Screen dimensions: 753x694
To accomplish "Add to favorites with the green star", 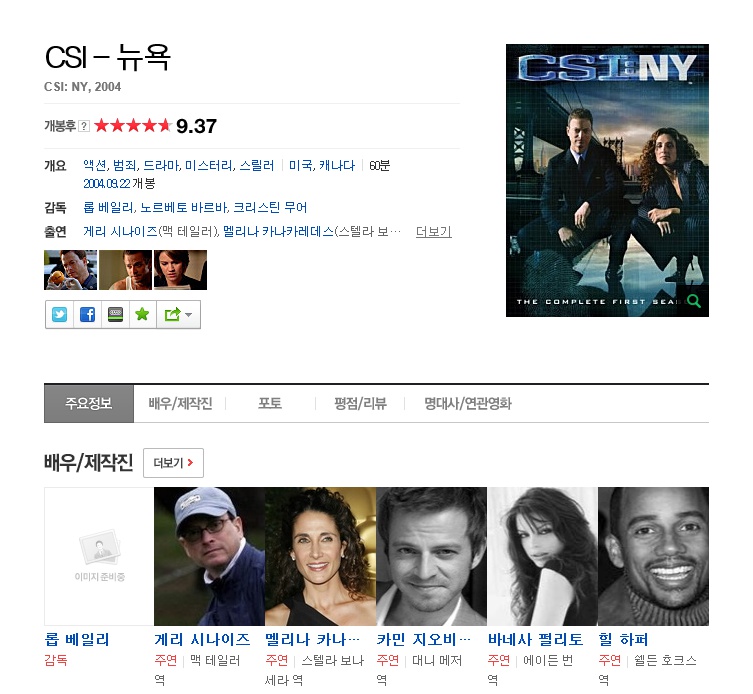I will (143, 315).
